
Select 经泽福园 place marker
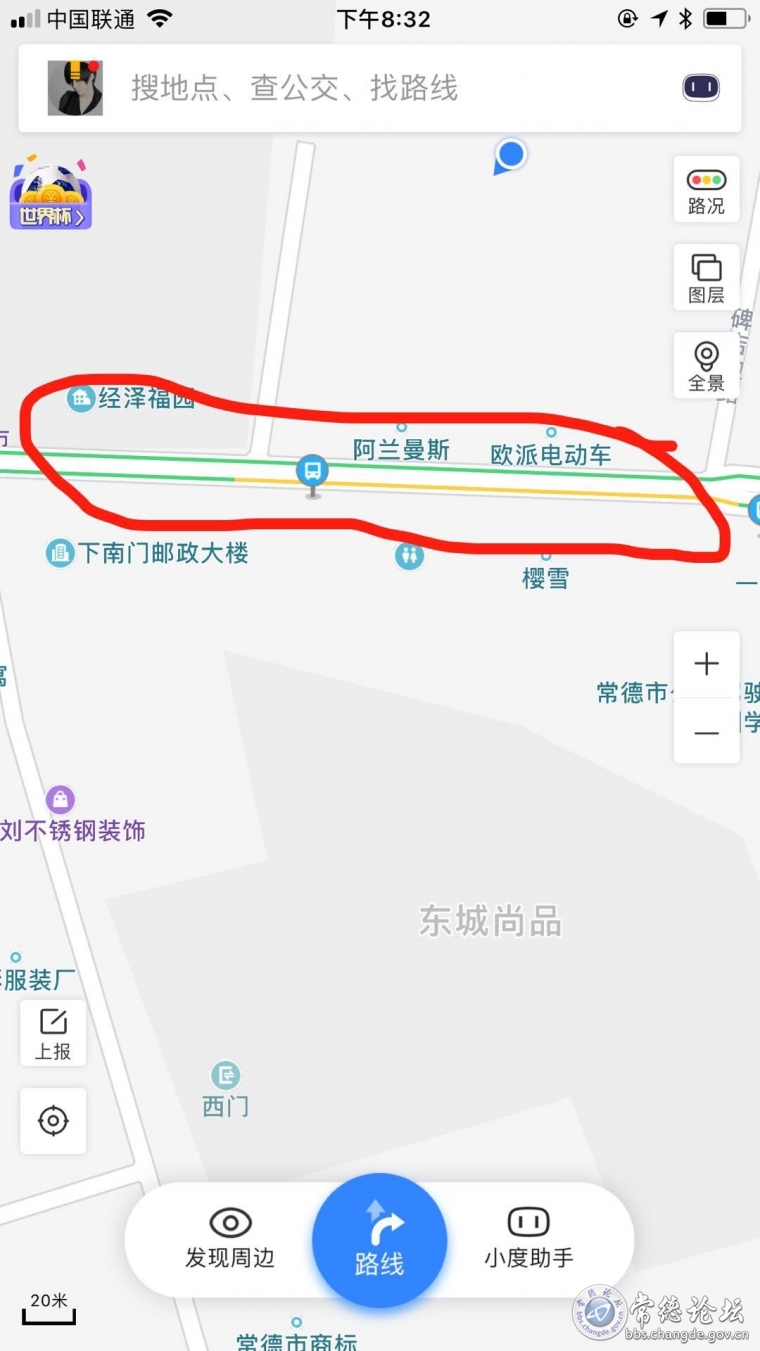(x=80, y=399)
